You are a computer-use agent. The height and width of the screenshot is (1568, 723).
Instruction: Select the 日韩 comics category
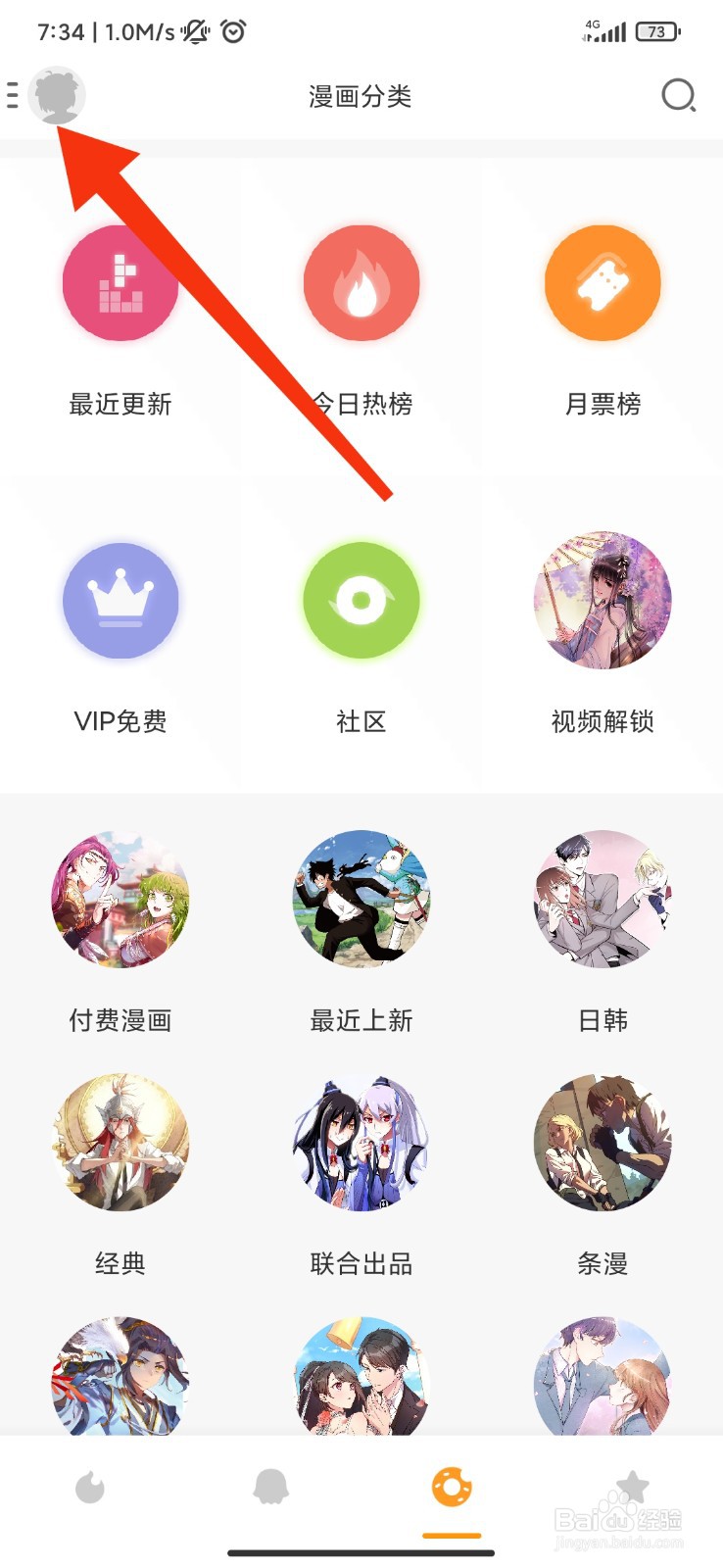[x=602, y=899]
